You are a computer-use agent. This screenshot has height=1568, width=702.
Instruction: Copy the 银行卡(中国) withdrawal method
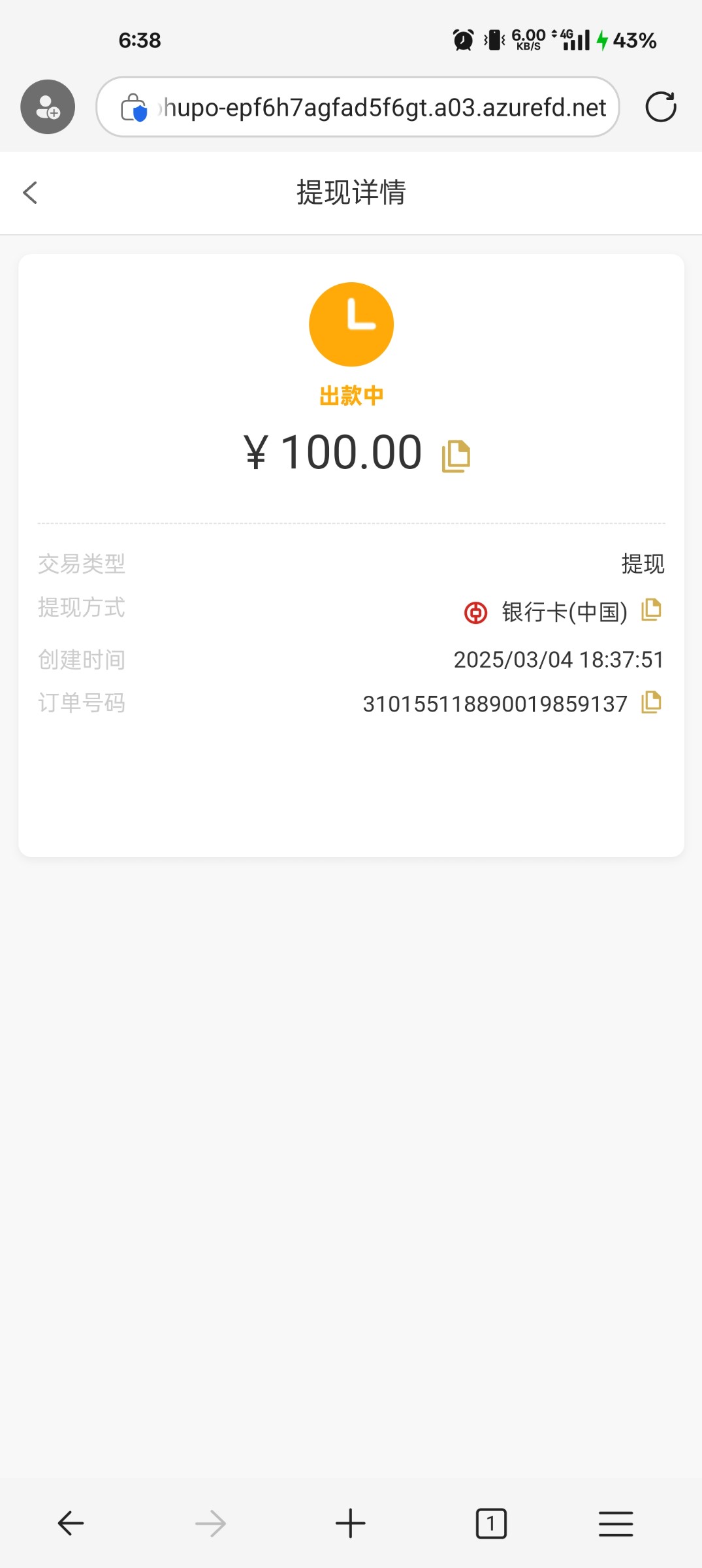point(651,610)
